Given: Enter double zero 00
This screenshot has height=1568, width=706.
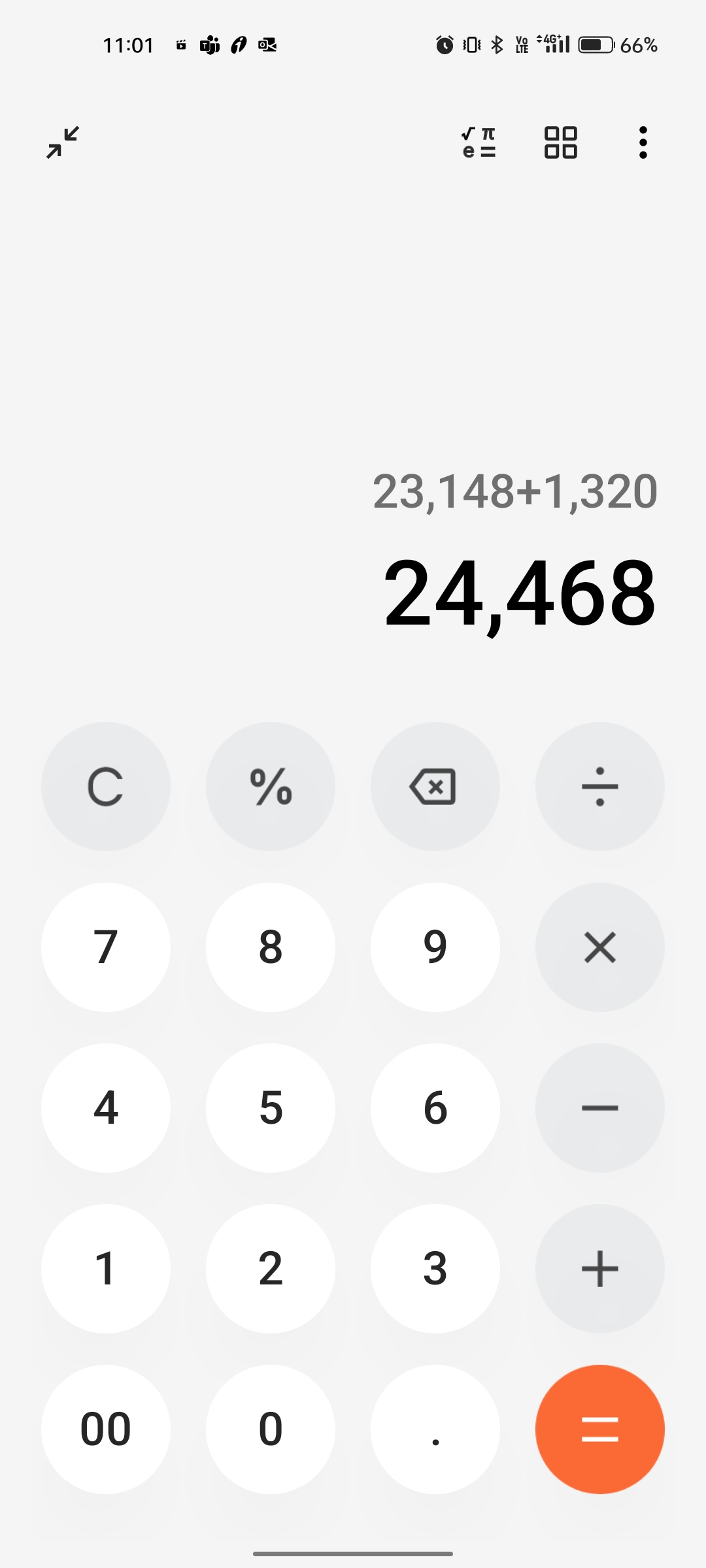Looking at the screenshot, I should pos(106,1429).
